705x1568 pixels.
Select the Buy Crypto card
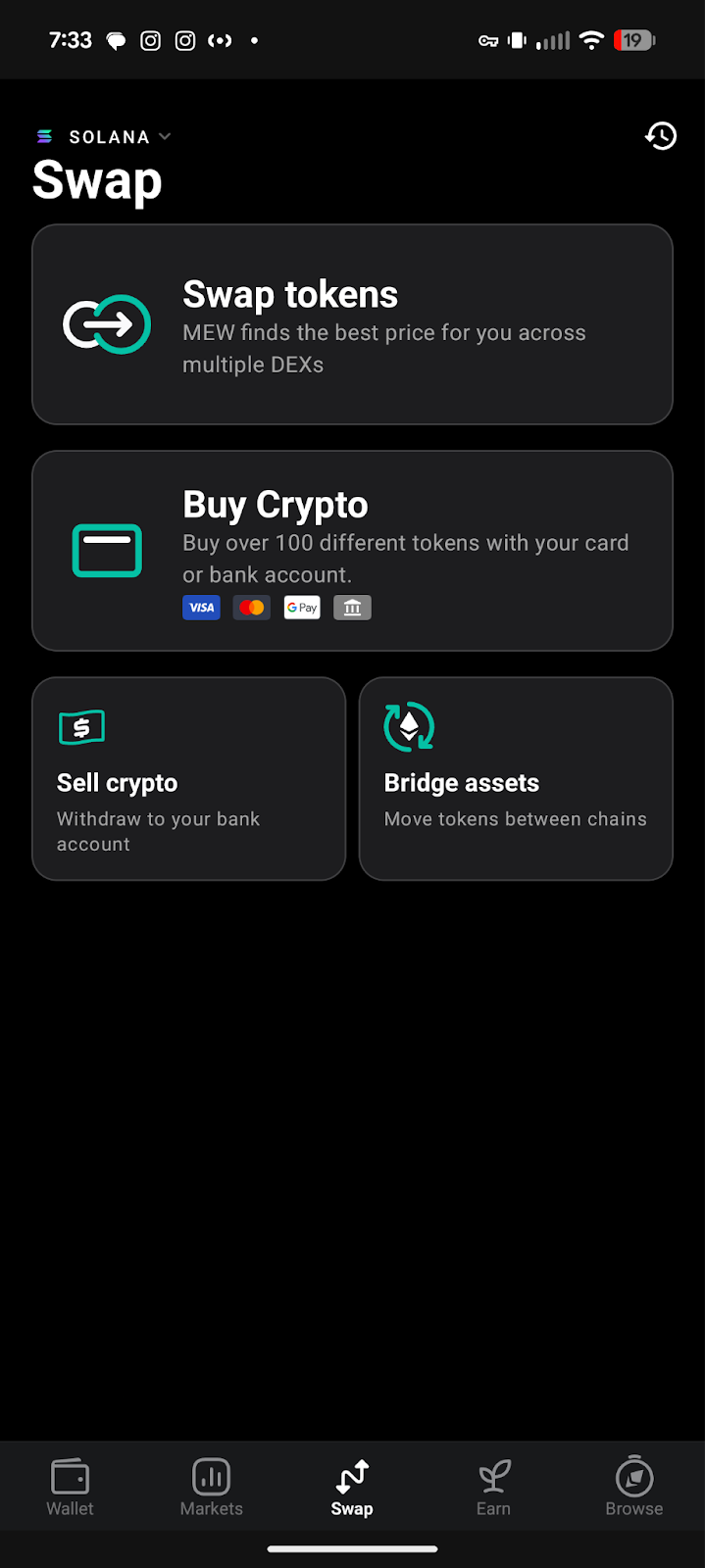pyautogui.click(x=352, y=551)
